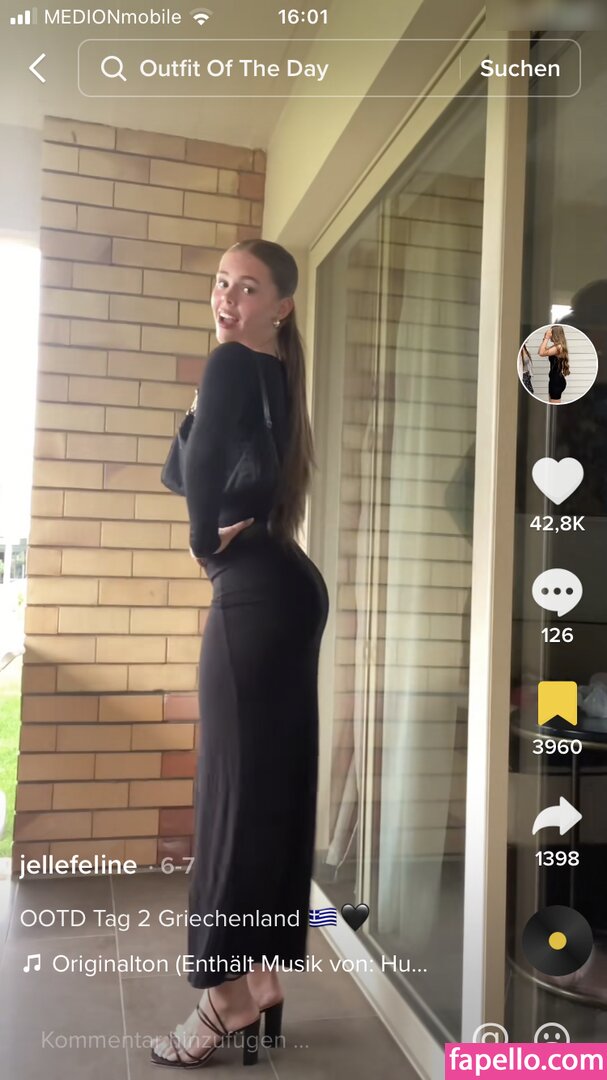The height and width of the screenshot is (1080, 607).
Task: Open the spinning sound disc
Action: coord(557,941)
